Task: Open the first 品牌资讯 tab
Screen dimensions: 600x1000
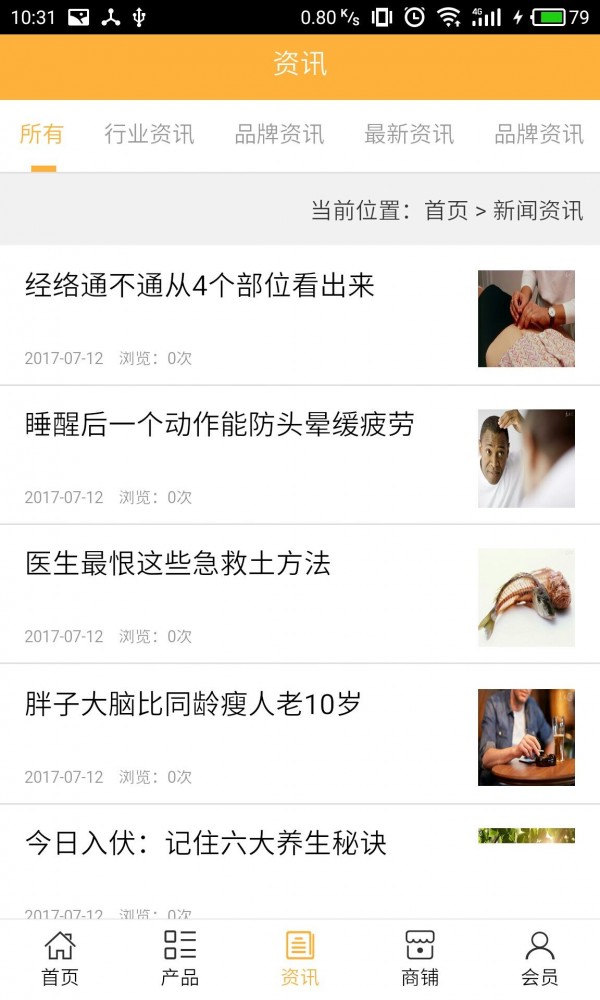Action: pyautogui.click(x=279, y=134)
